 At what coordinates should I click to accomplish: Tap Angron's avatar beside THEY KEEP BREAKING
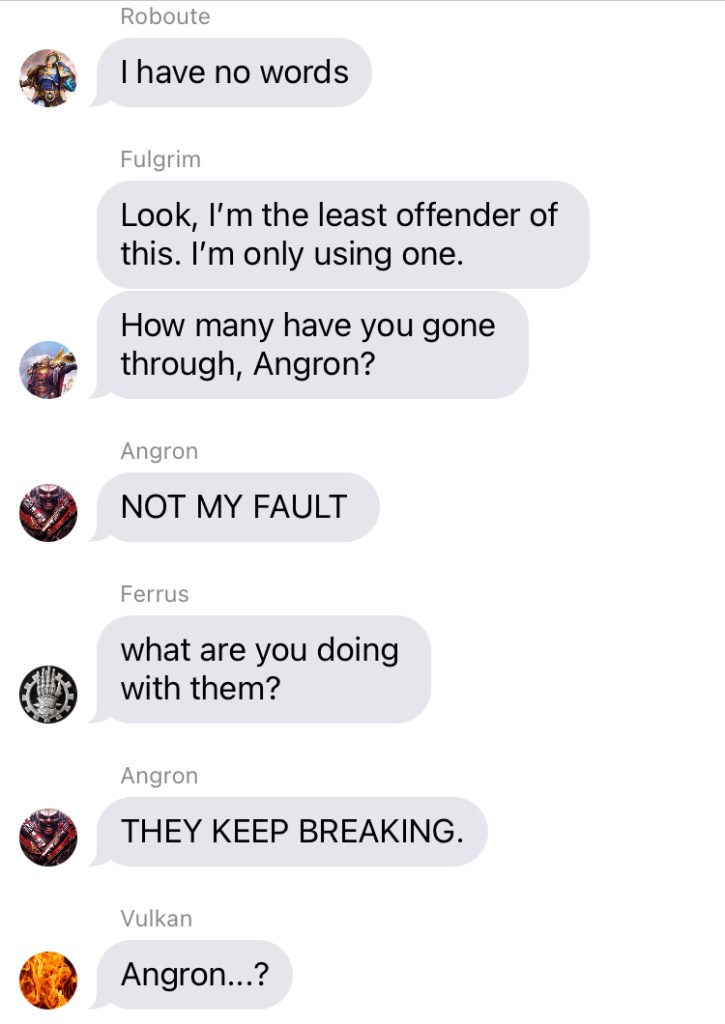48,838
